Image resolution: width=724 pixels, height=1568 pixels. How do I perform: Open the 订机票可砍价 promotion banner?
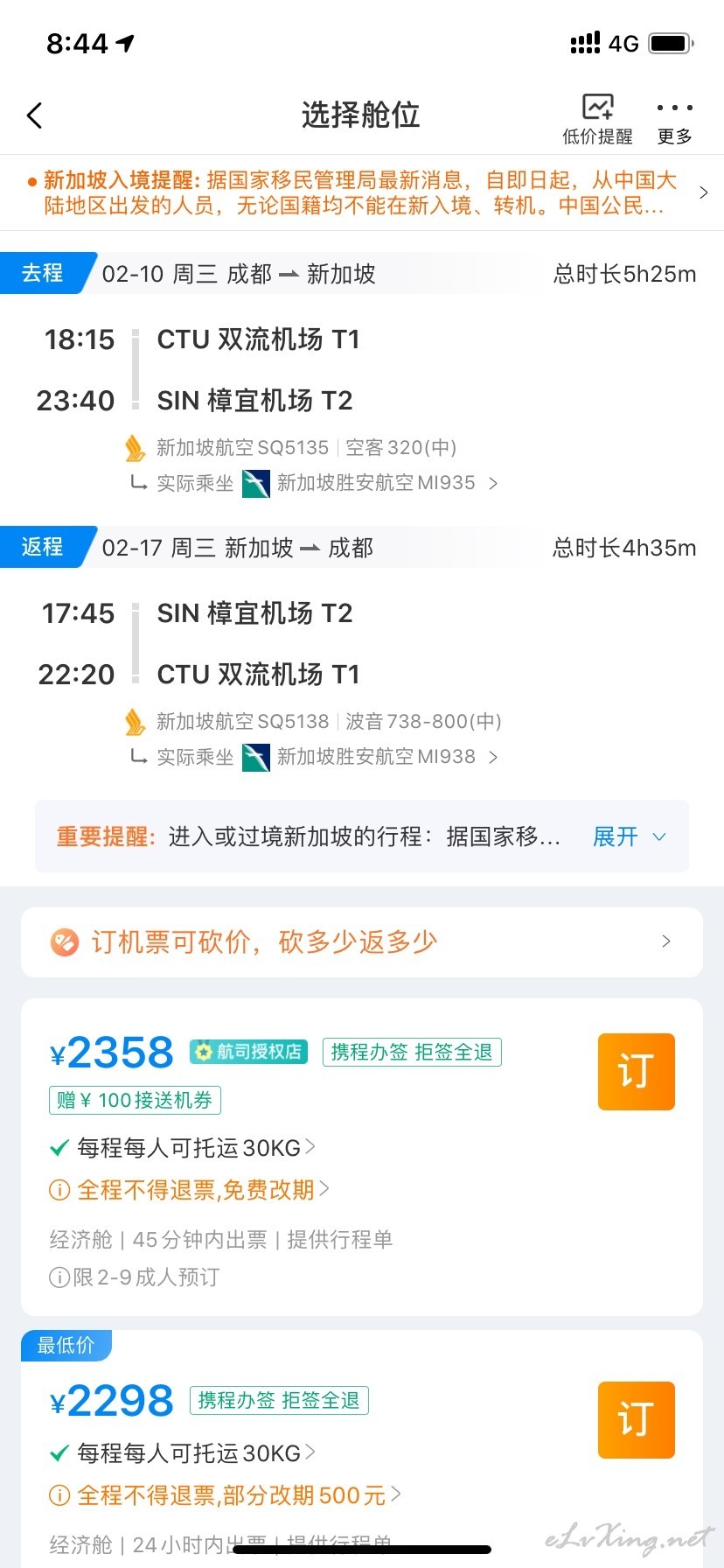click(362, 941)
